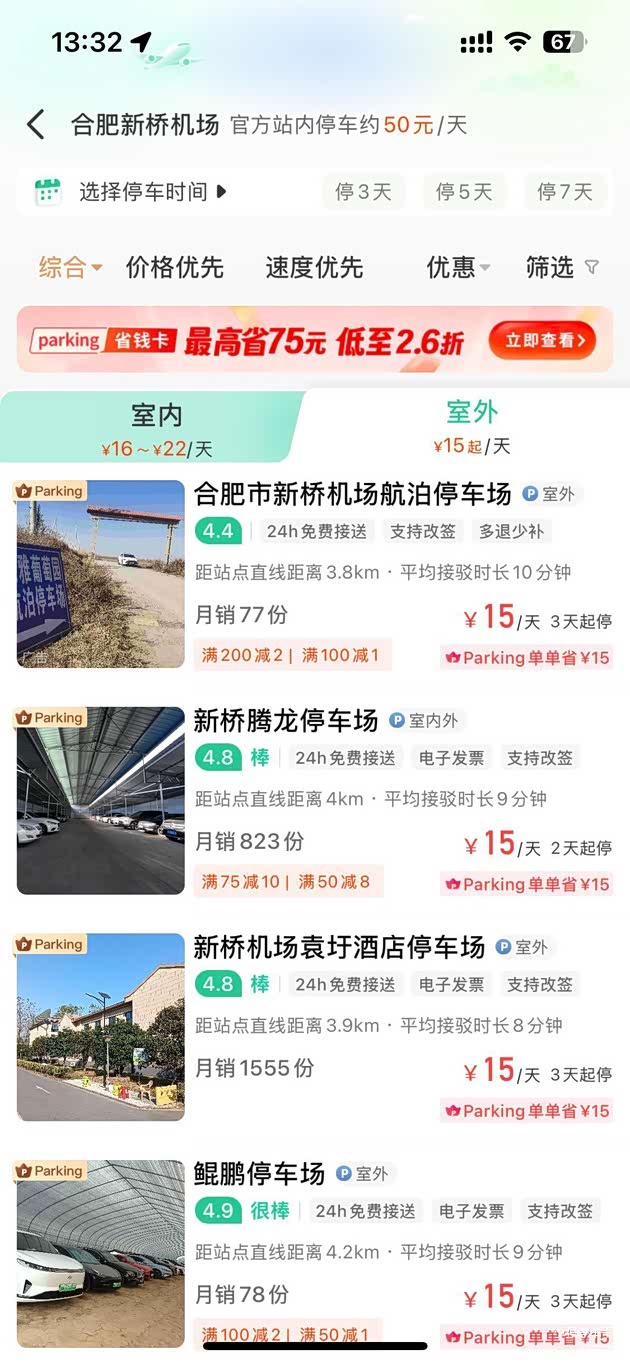
Task: Select the 停3天 quick option
Action: click(x=363, y=191)
